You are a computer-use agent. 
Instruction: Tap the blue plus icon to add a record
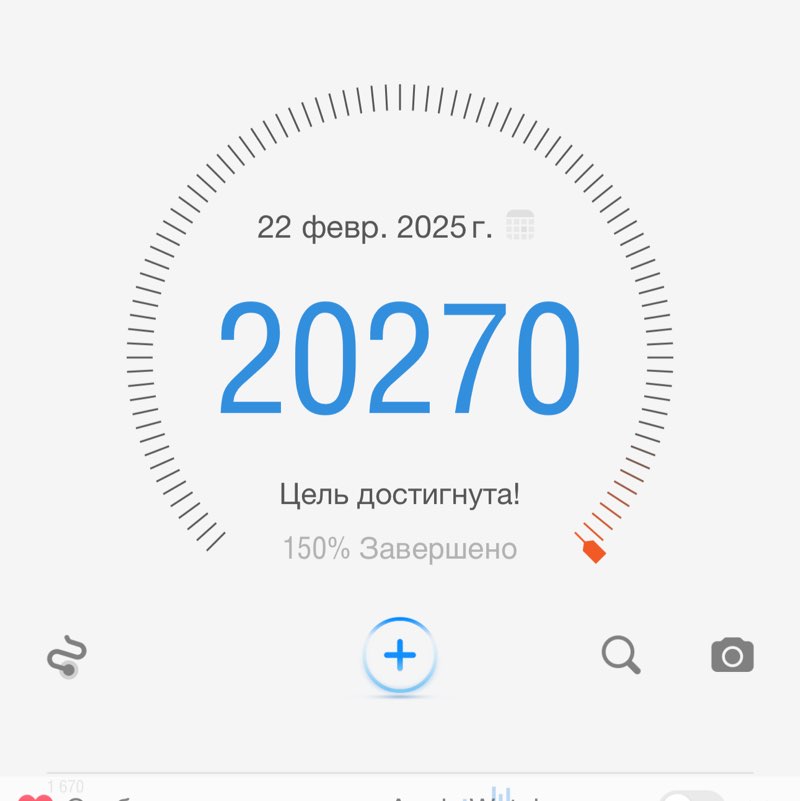click(x=400, y=655)
